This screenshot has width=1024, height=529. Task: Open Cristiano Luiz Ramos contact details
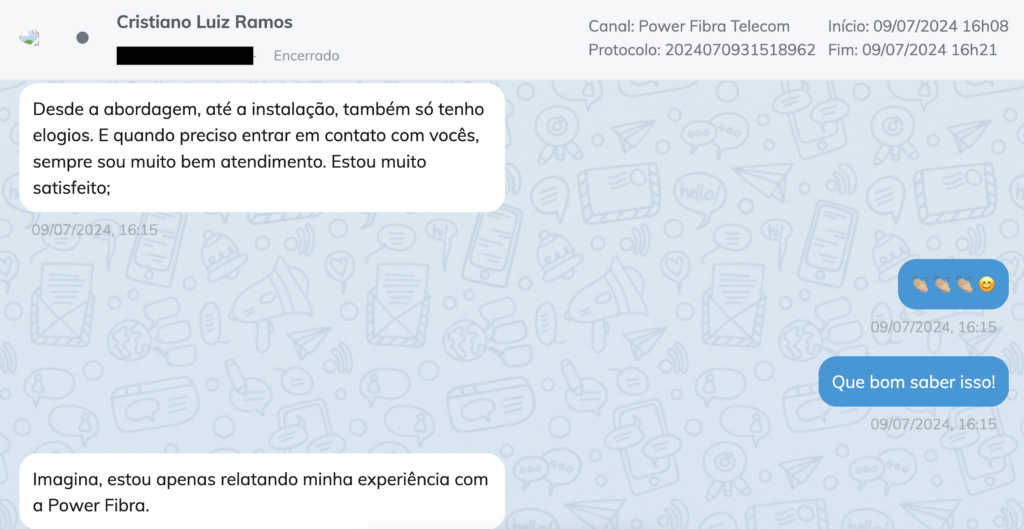[204, 22]
